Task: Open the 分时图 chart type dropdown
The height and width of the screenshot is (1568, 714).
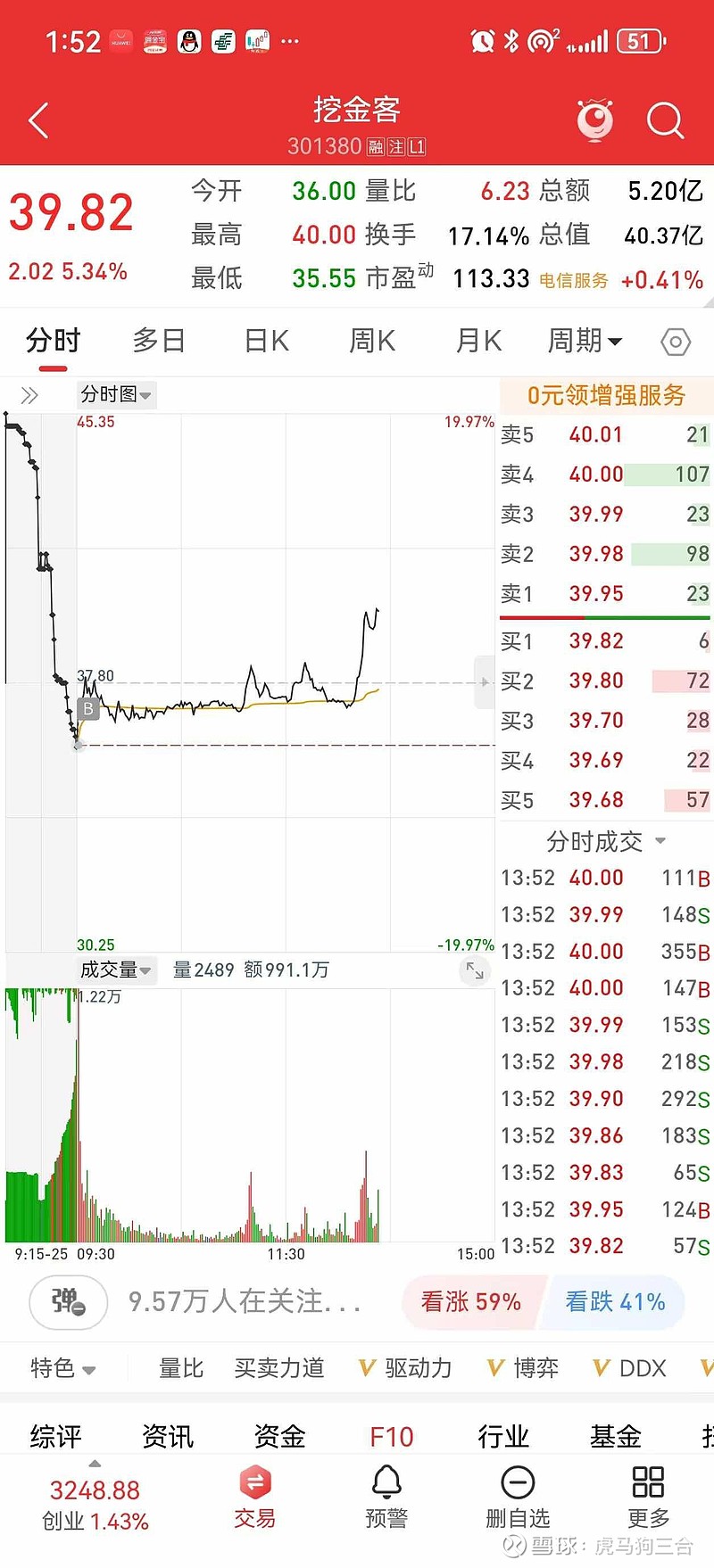Action: (x=116, y=395)
